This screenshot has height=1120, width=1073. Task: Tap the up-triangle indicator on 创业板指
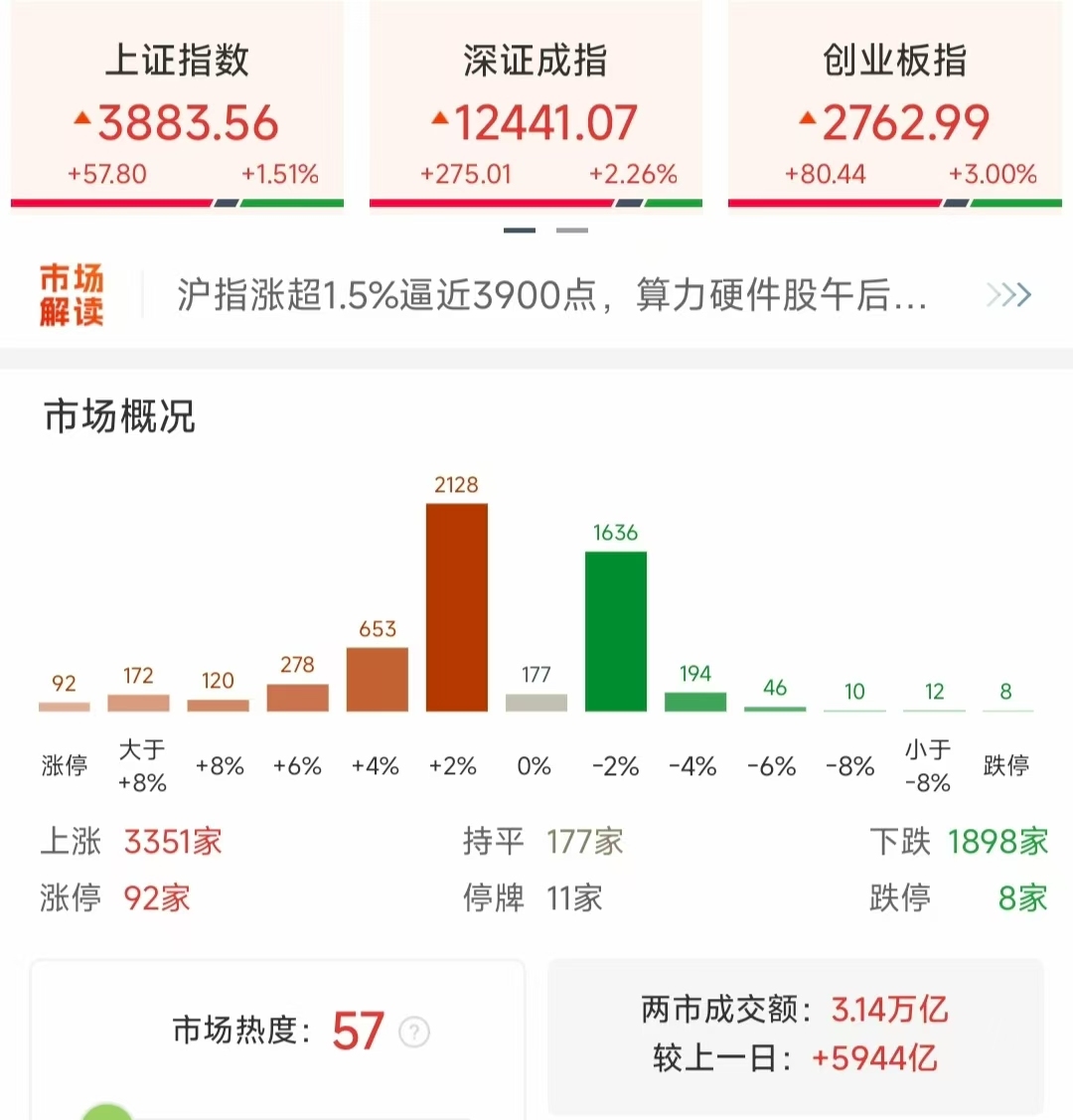click(806, 121)
